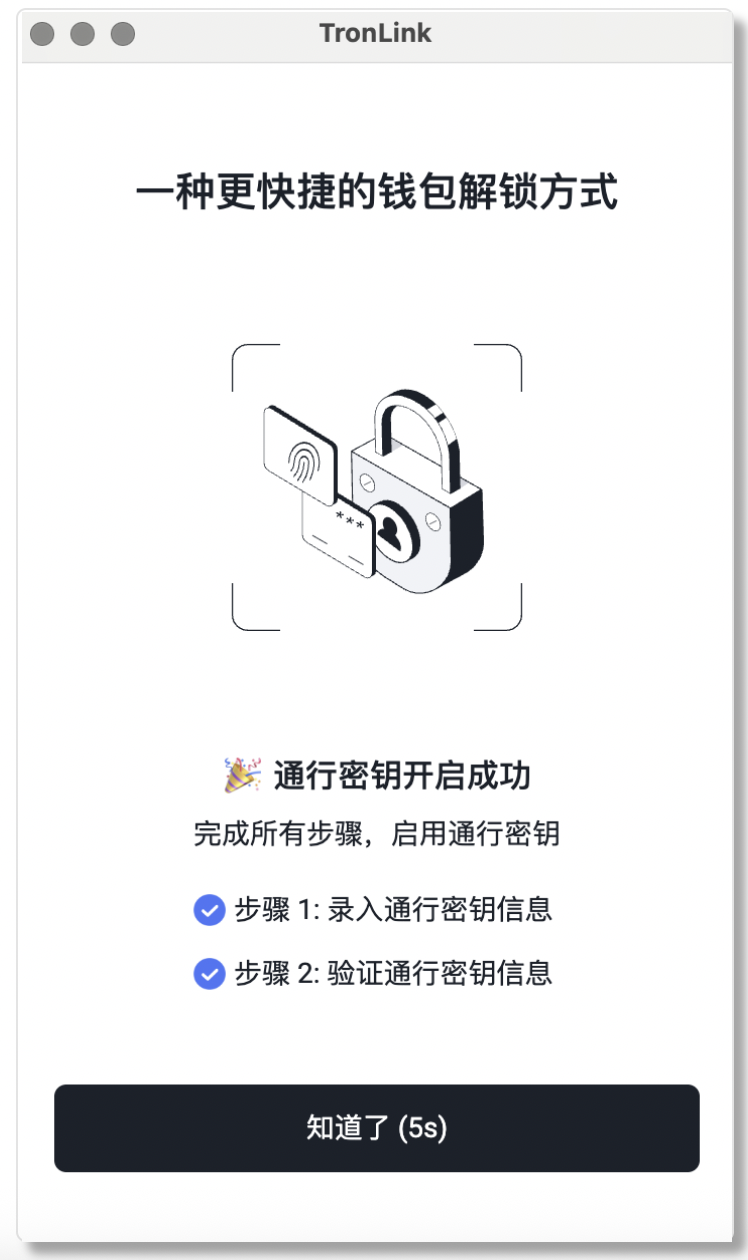Tap the 知道了 (5s) button
748x1260 pixels.
(x=376, y=1128)
